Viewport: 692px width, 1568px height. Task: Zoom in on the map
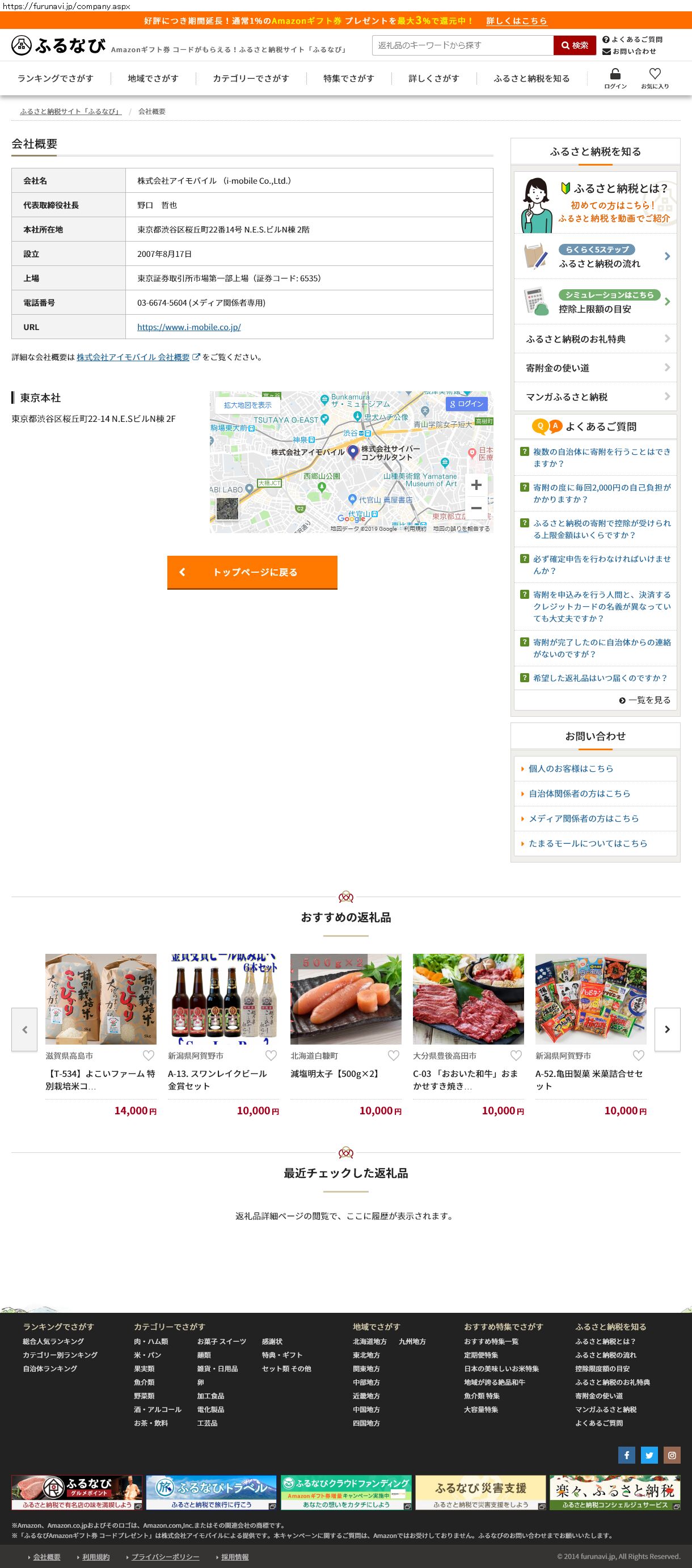(x=476, y=484)
